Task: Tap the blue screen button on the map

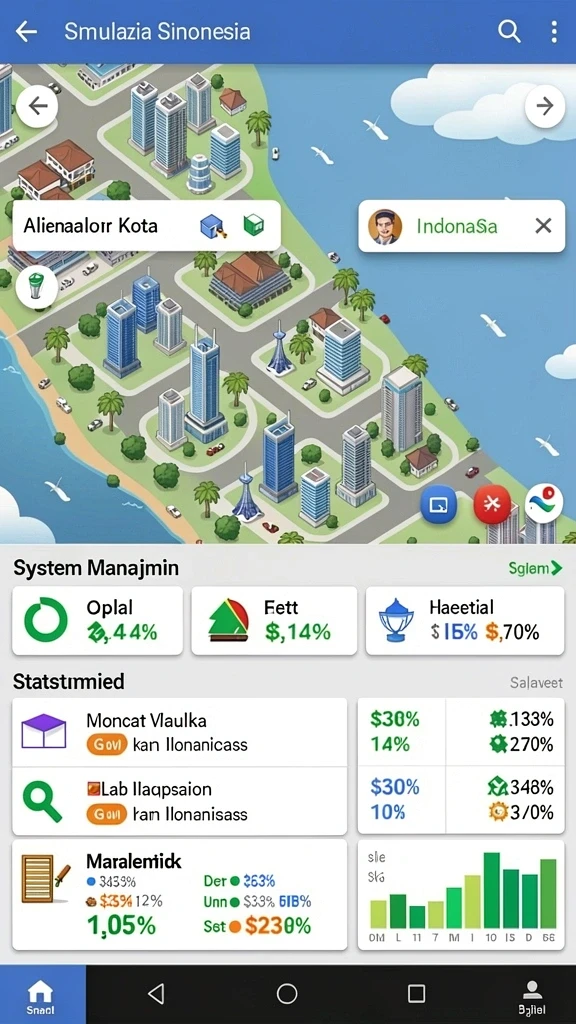Action: [439, 505]
